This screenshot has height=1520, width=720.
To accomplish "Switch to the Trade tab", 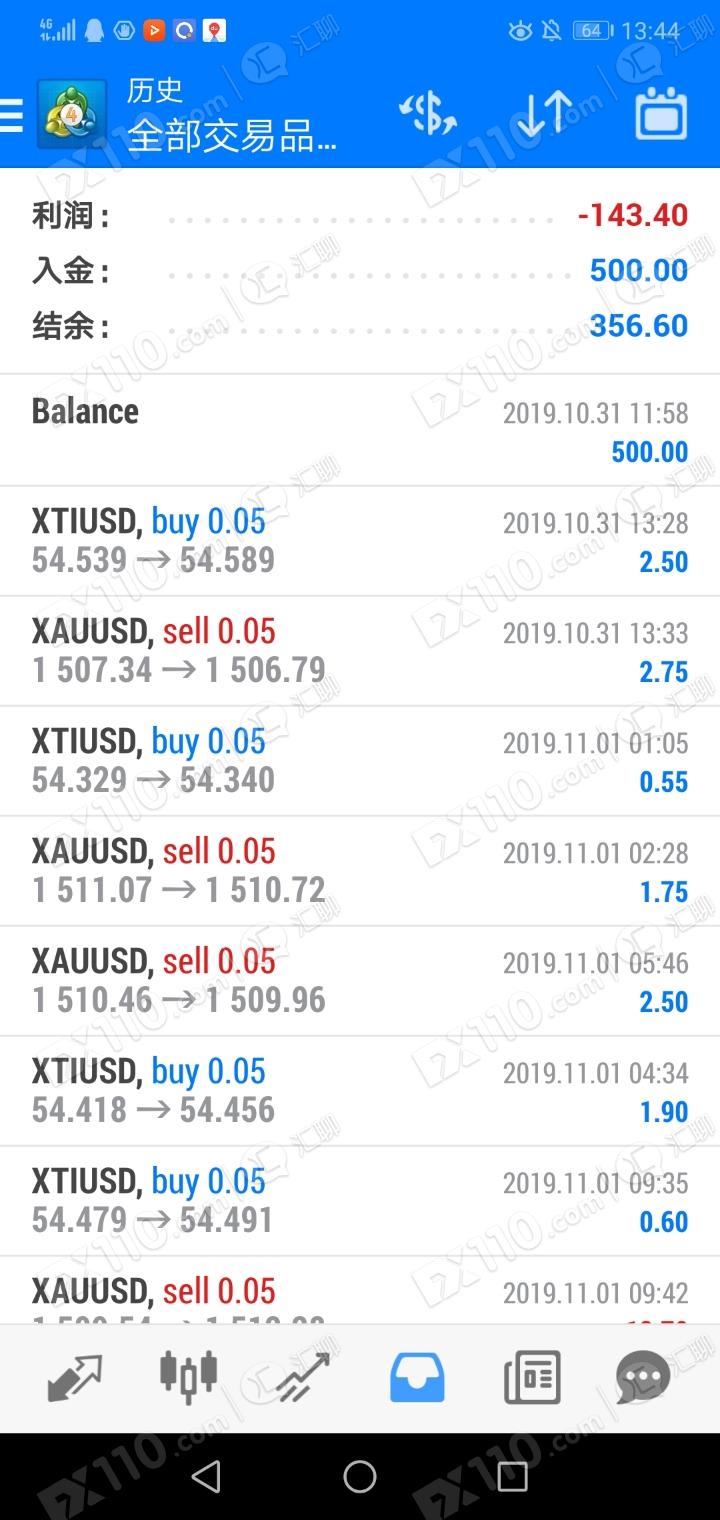I will coord(303,1378).
